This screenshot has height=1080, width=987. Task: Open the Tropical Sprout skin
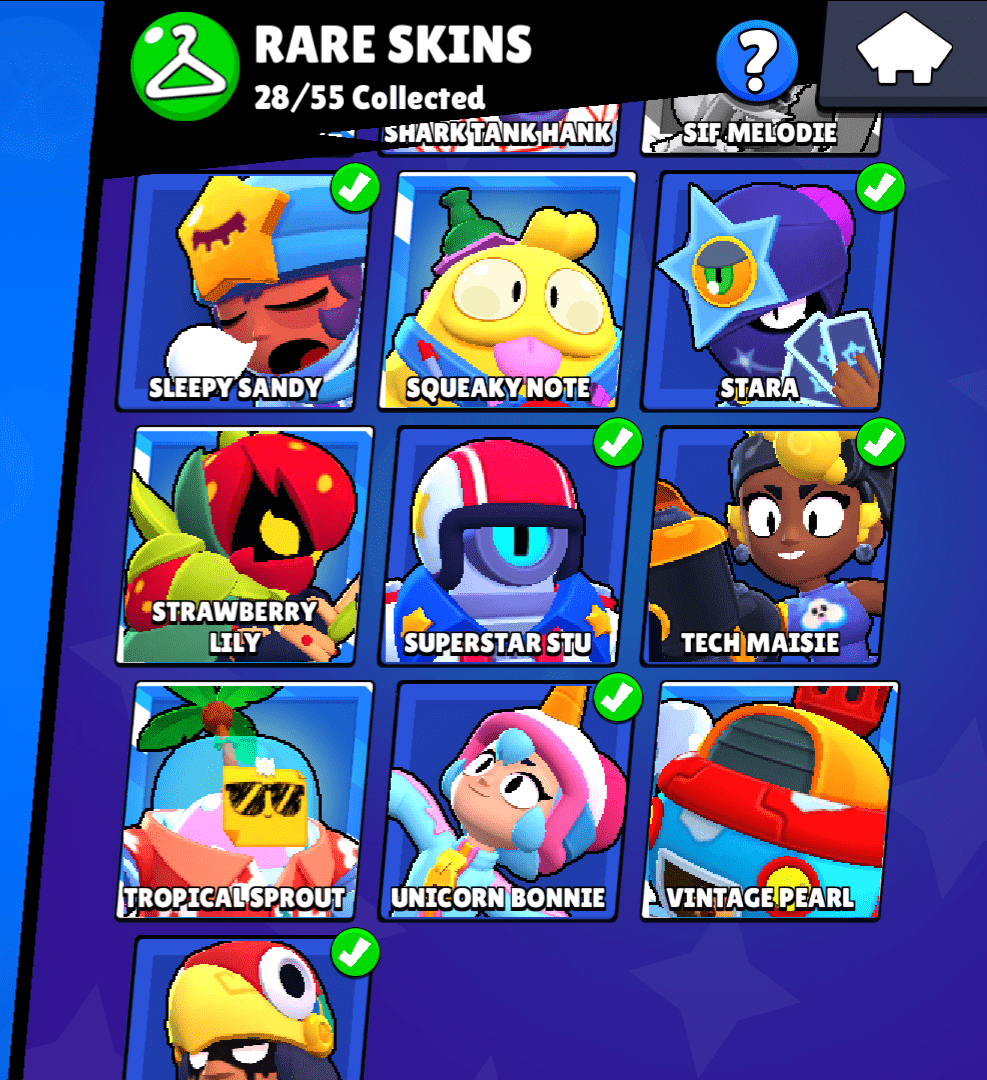(x=245, y=800)
